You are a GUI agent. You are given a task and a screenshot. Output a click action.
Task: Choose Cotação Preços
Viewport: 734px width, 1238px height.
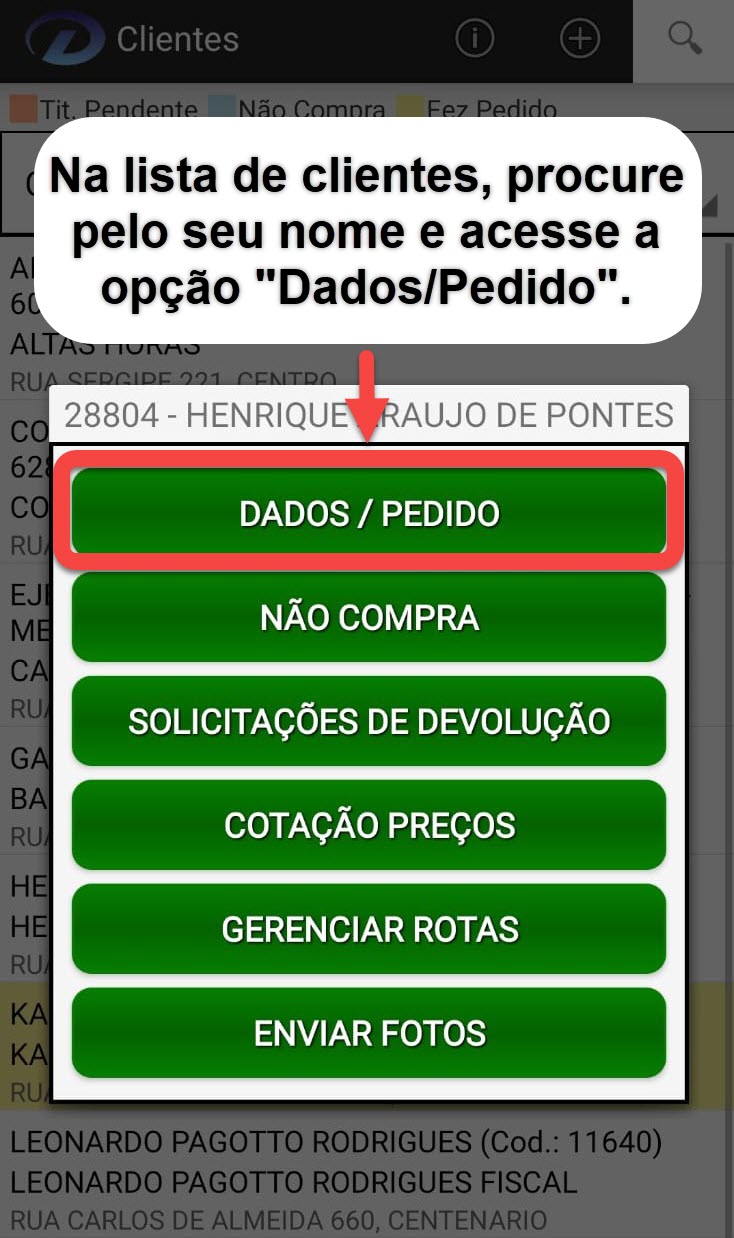tap(368, 825)
